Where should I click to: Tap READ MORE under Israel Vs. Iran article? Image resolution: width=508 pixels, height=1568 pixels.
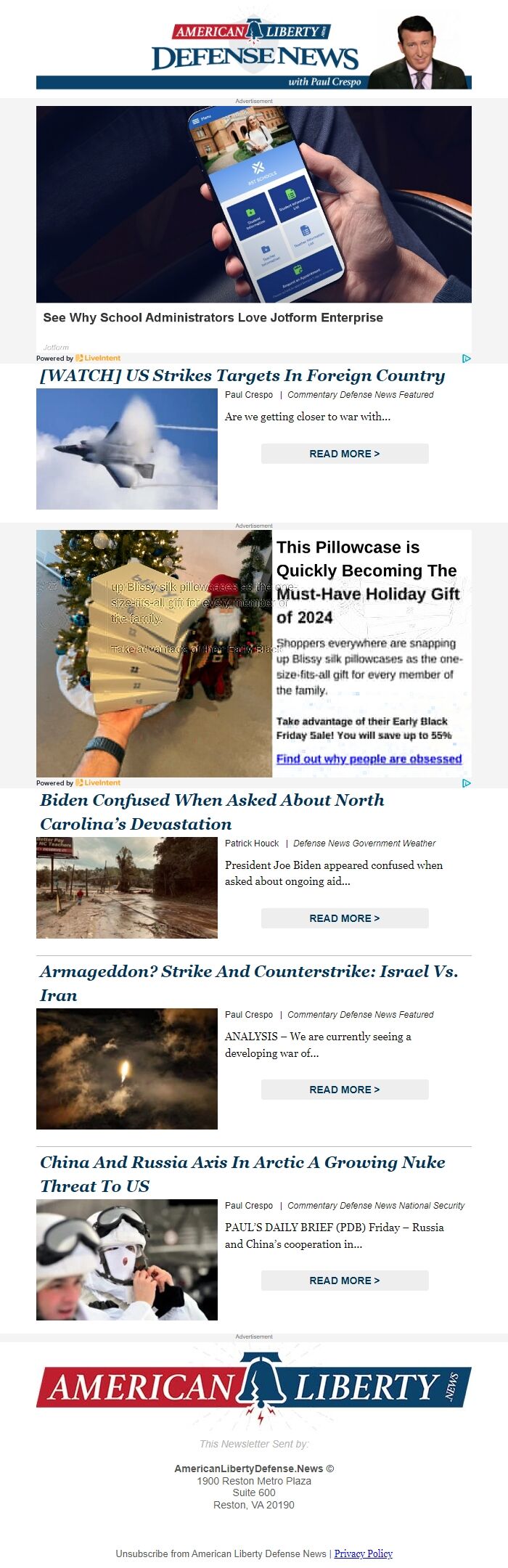click(345, 1090)
